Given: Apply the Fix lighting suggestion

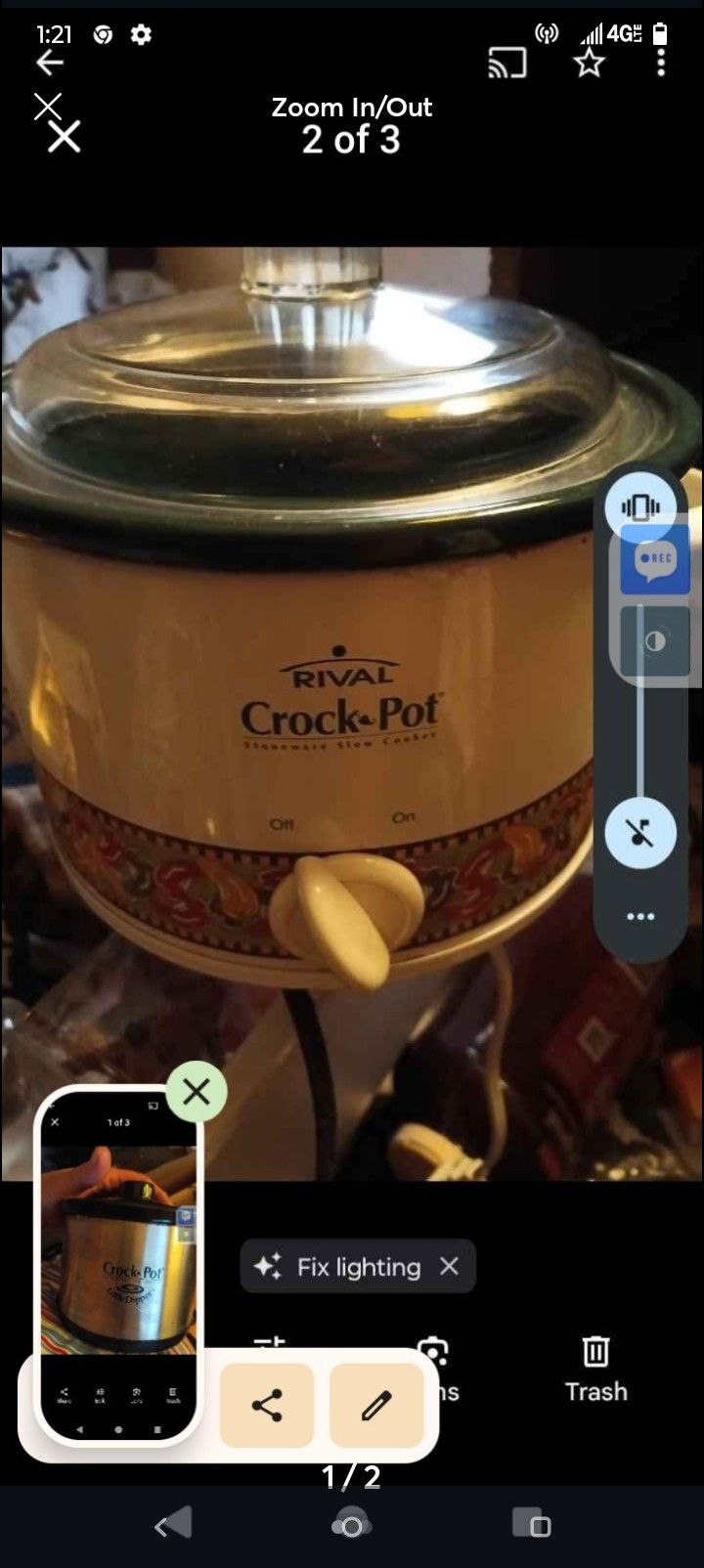Looking at the screenshot, I should point(338,1267).
